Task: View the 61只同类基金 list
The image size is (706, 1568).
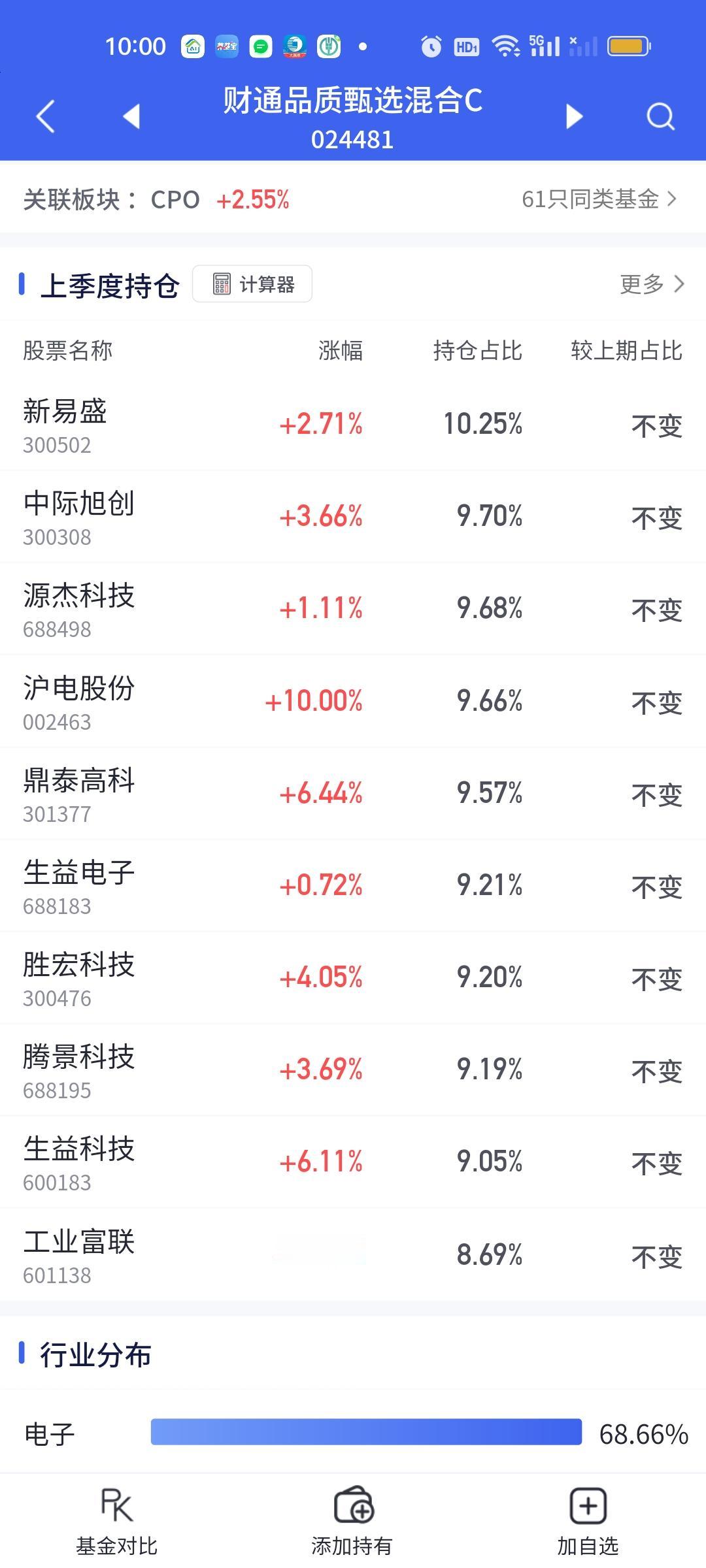Action: (x=598, y=199)
